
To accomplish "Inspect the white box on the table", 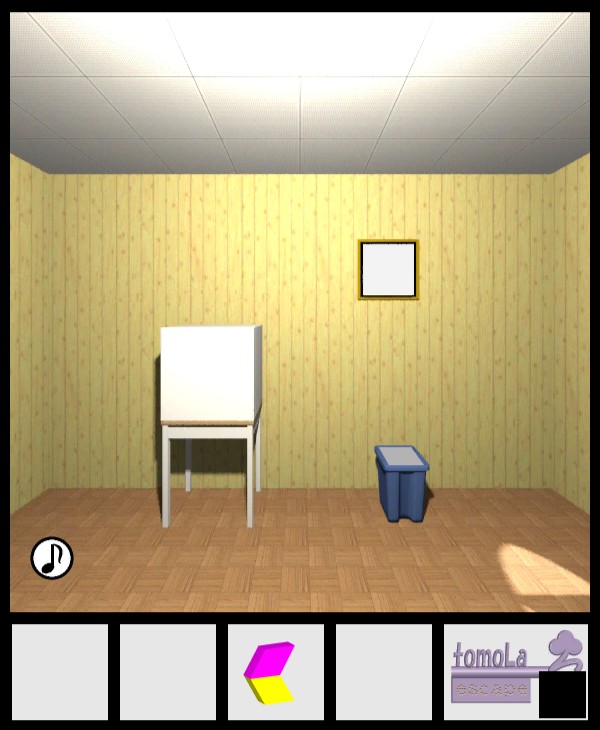I will pyautogui.click(x=210, y=374).
